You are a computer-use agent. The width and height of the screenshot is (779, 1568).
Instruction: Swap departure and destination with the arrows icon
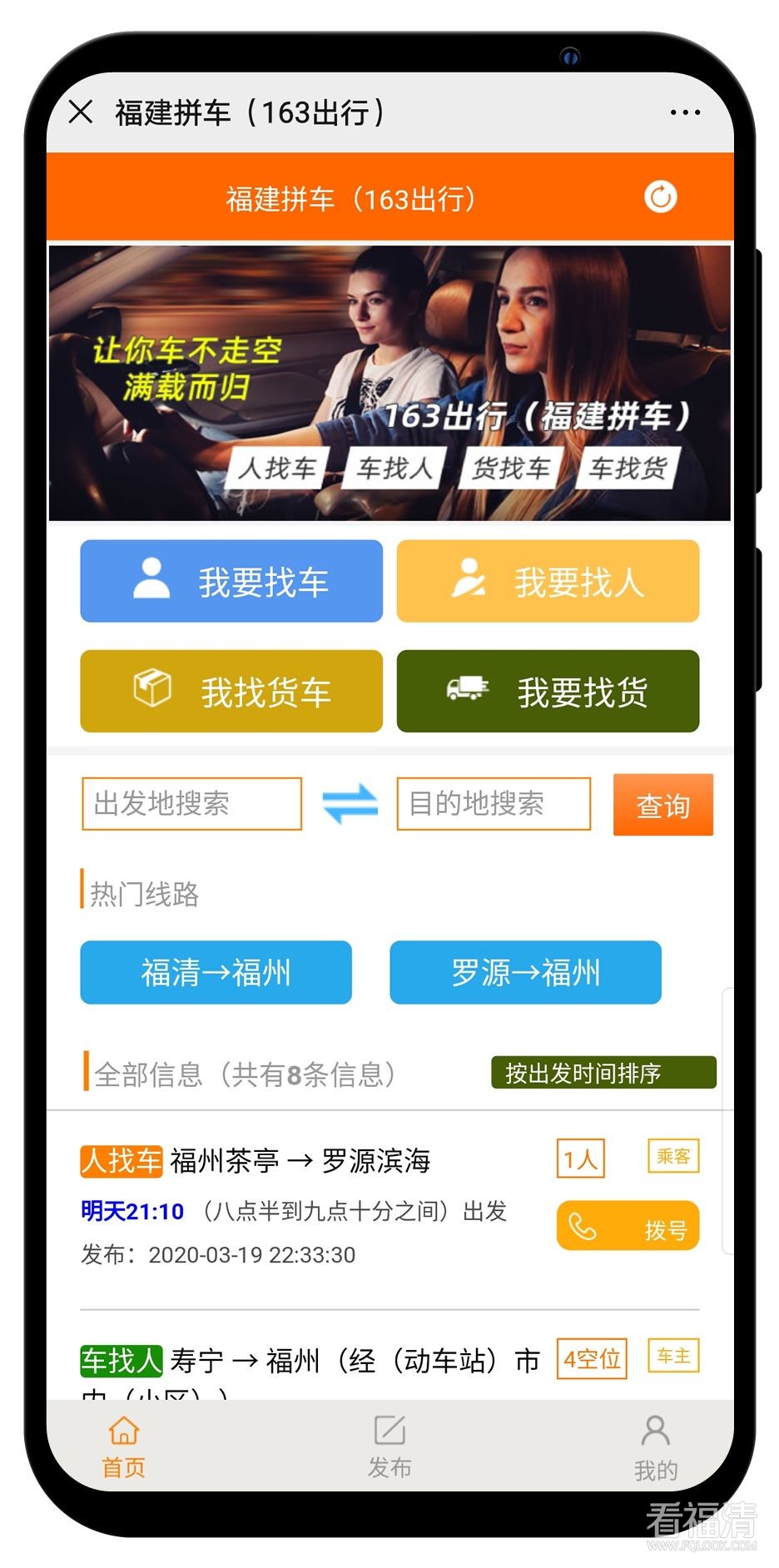pyautogui.click(x=350, y=804)
